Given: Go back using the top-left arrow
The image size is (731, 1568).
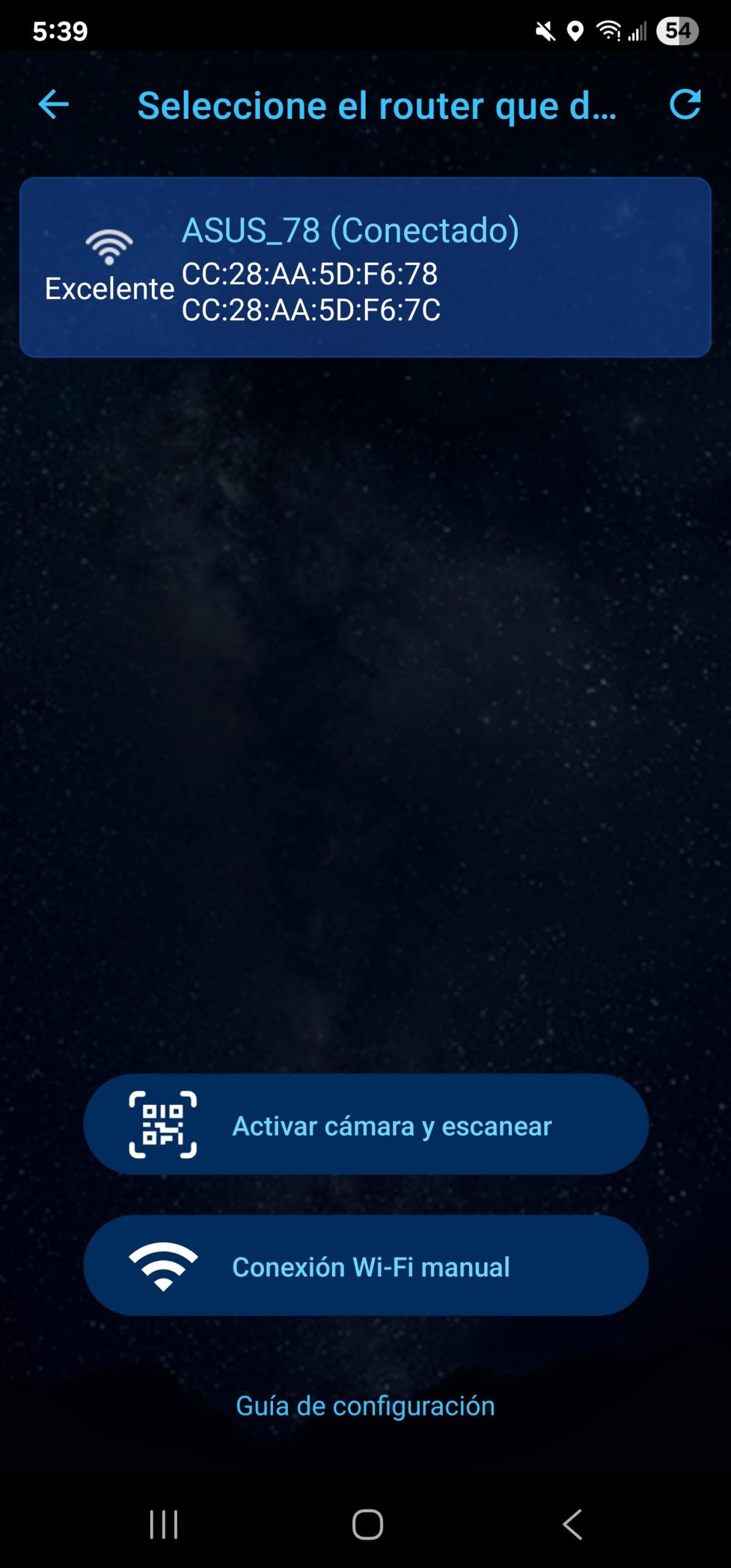Looking at the screenshot, I should click(x=54, y=105).
